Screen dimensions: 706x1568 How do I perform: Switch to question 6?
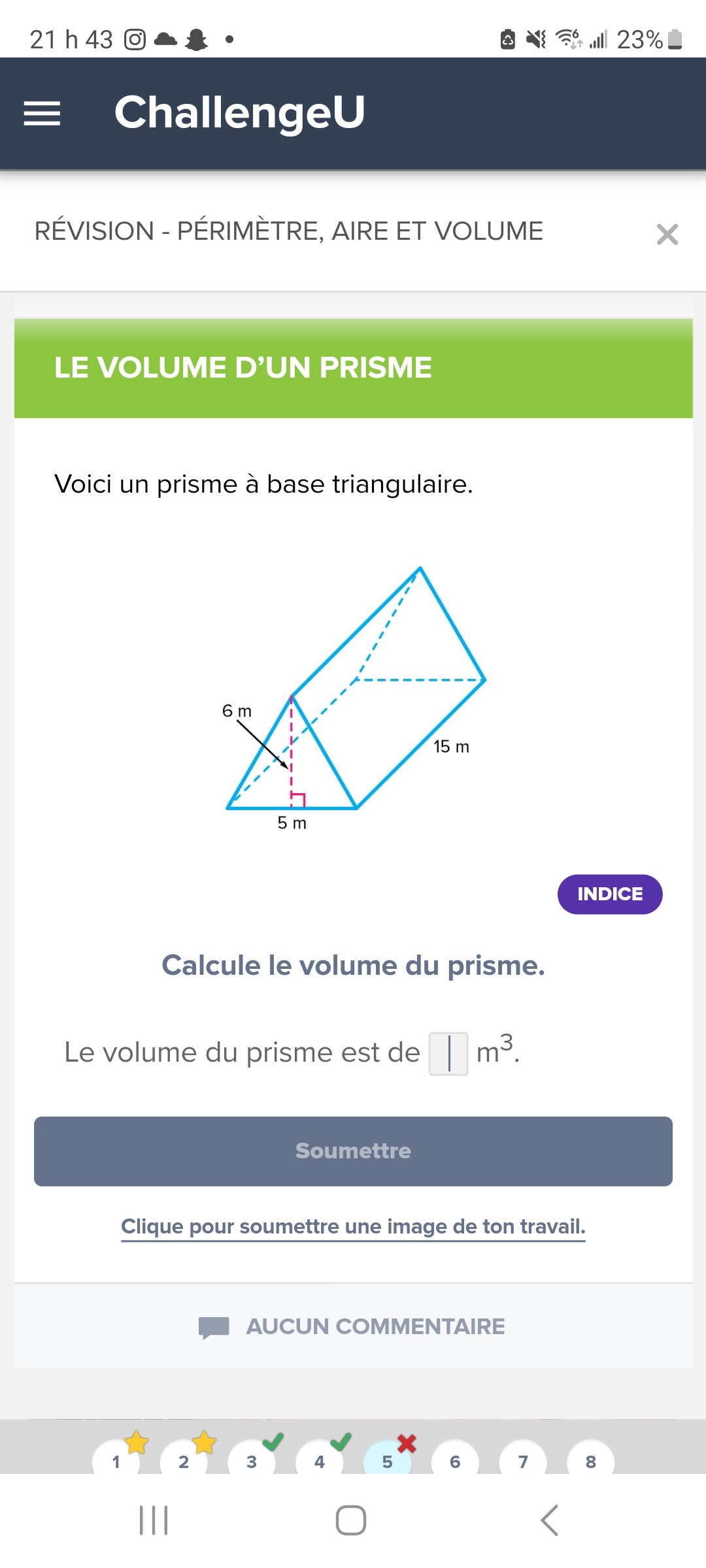coord(455,1461)
